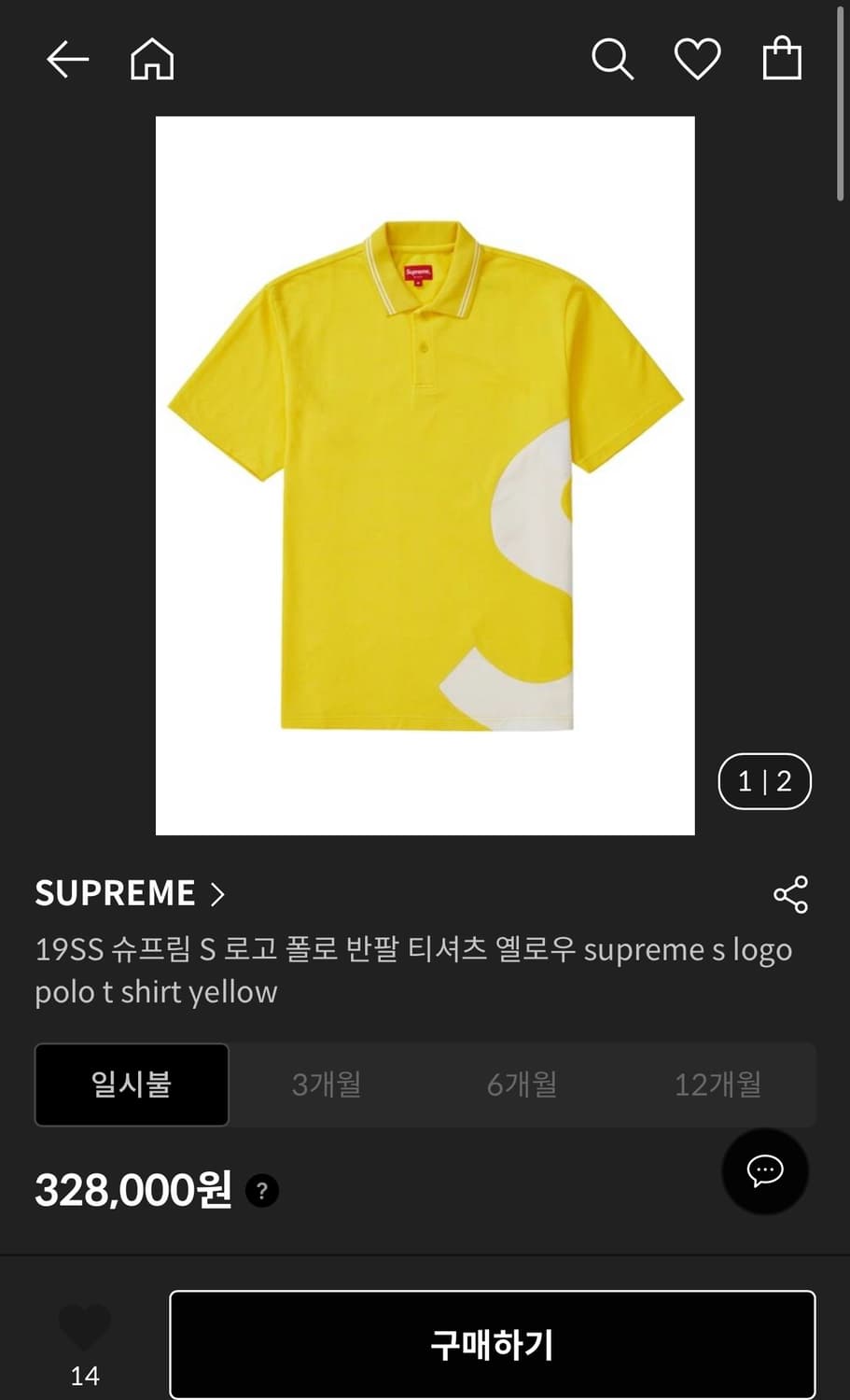Switch payment plan to 3개월

[327, 1085]
